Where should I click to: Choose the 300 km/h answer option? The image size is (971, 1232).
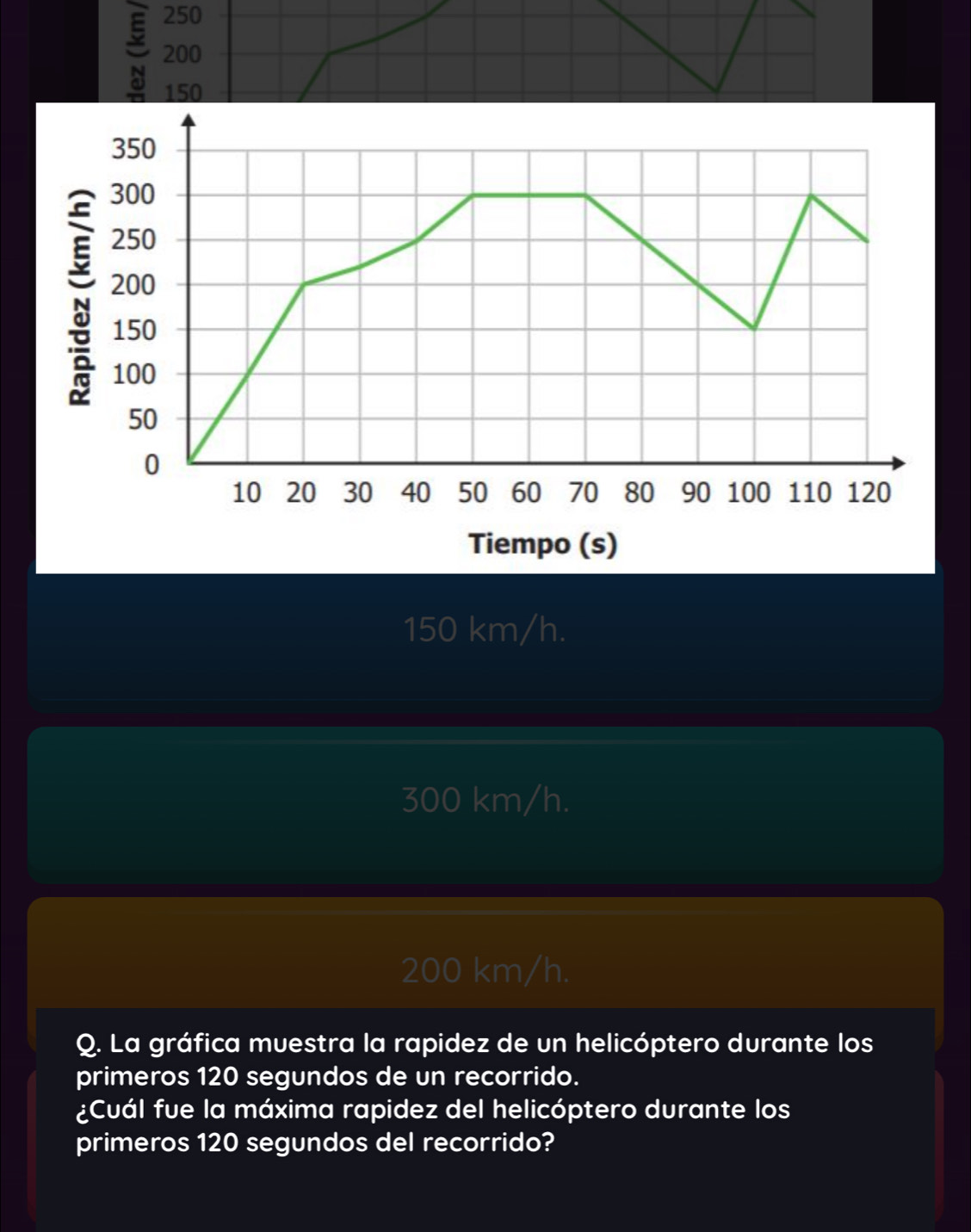click(x=485, y=802)
